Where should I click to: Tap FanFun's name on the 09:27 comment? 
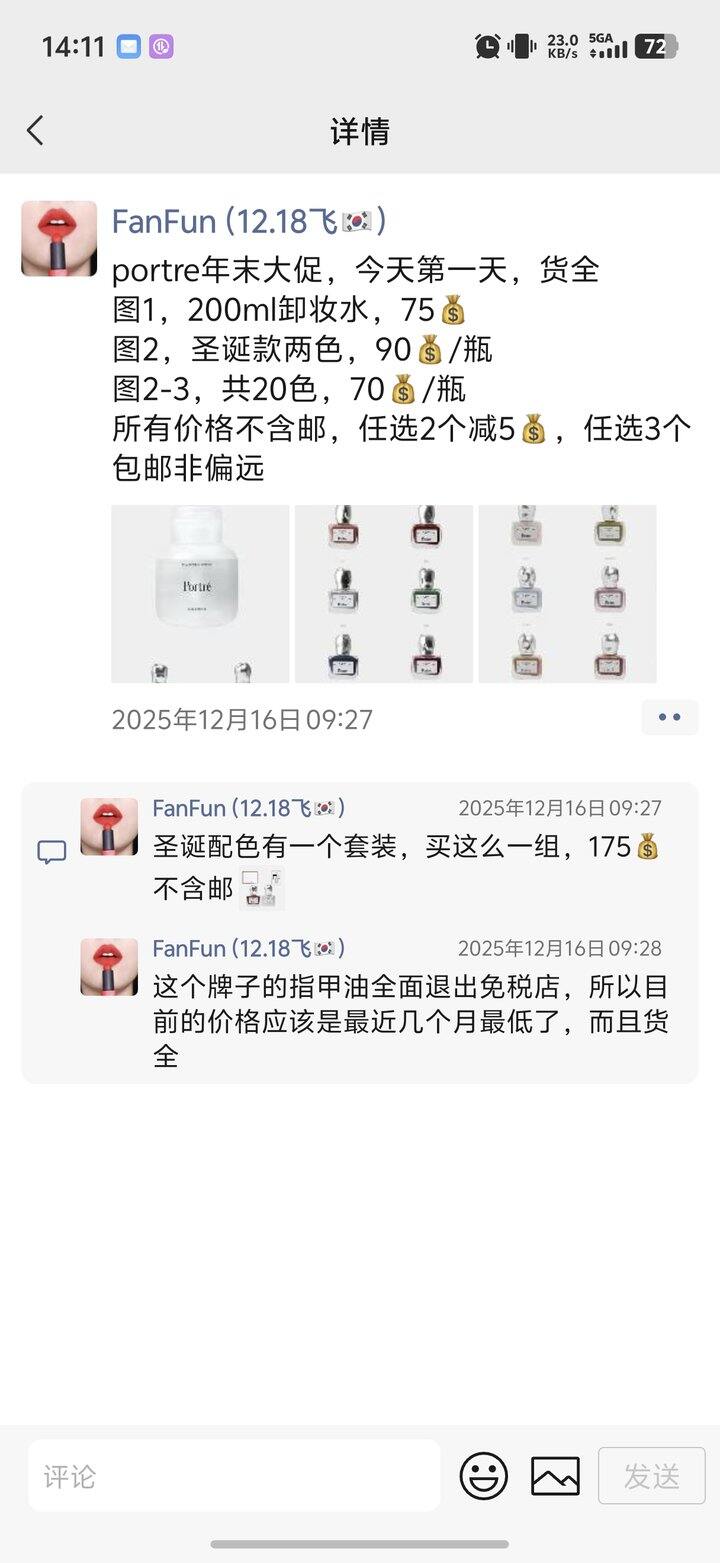[x=248, y=808]
